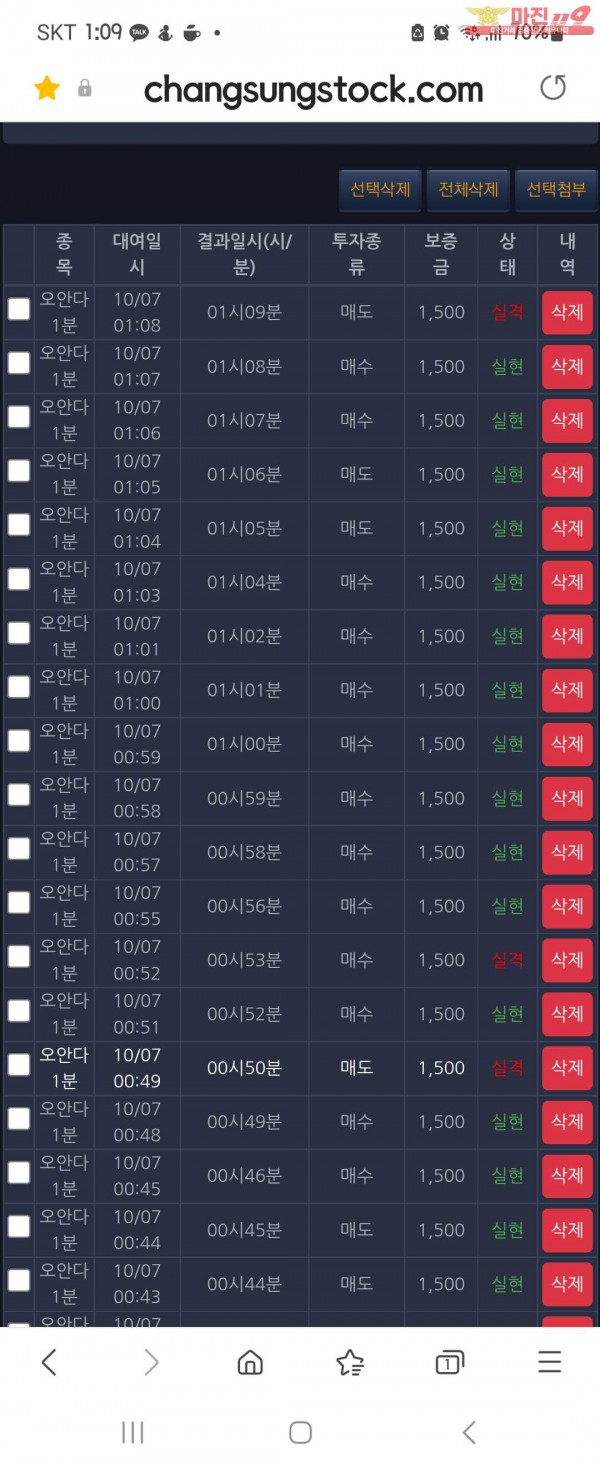Image resolution: width=600 pixels, height=1467 pixels.
Task: Go back with the browser back arrow
Action: (x=49, y=1362)
